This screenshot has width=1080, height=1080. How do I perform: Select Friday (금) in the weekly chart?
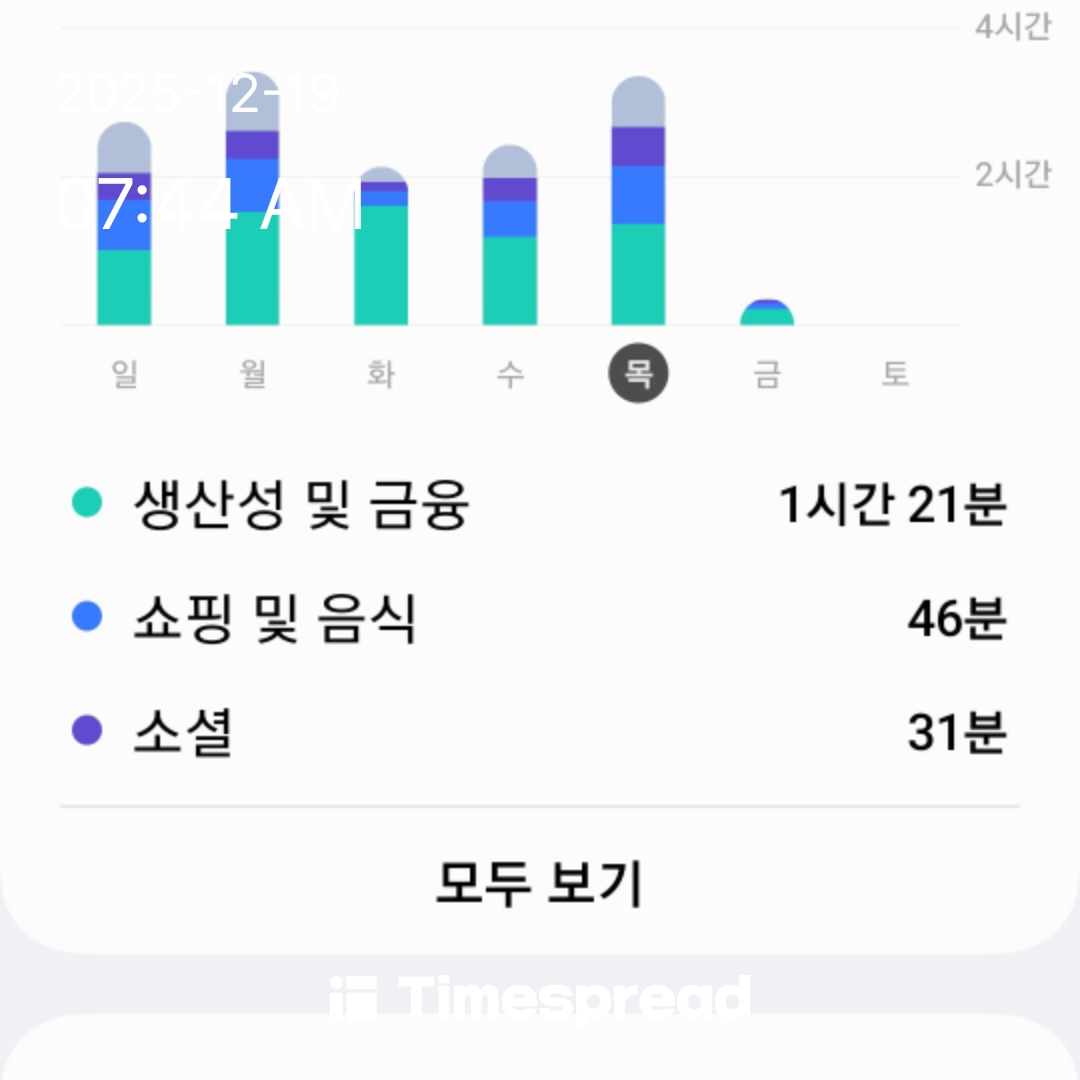coord(767,374)
